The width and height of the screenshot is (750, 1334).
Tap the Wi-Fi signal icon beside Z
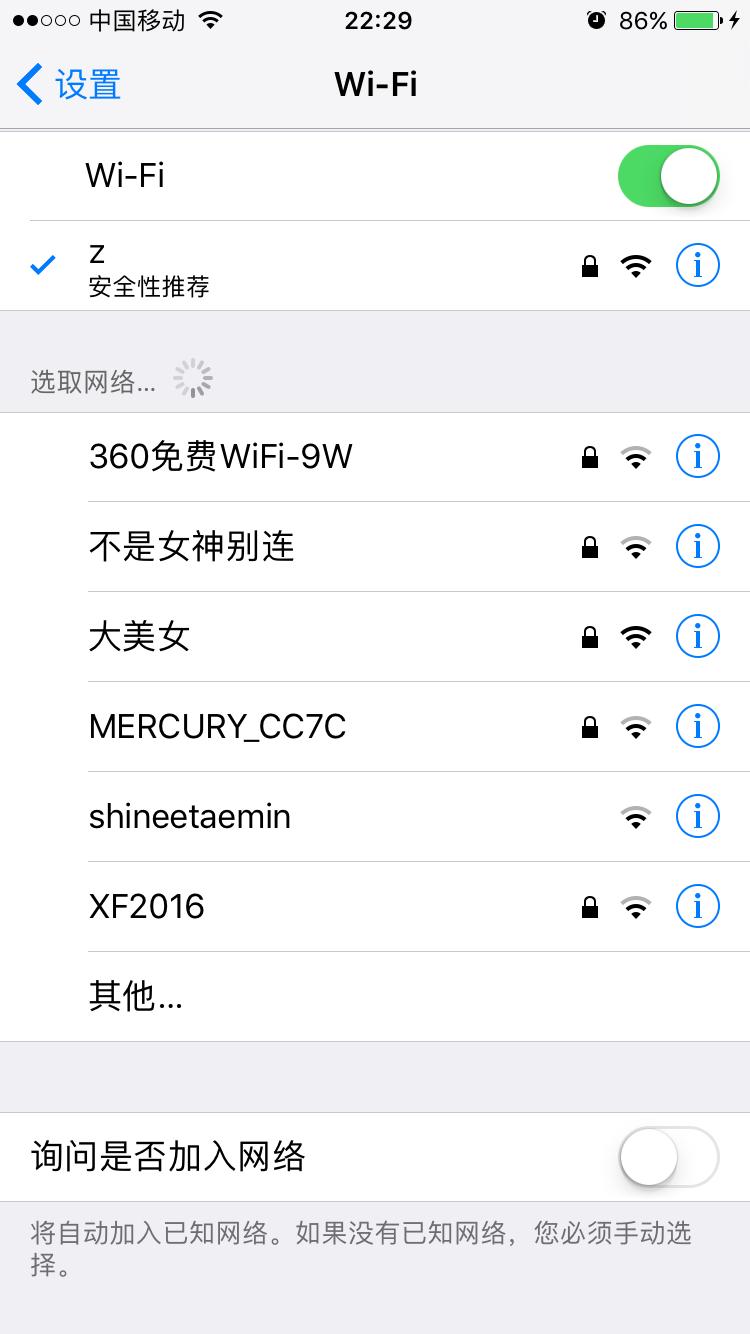tap(636, 265)
